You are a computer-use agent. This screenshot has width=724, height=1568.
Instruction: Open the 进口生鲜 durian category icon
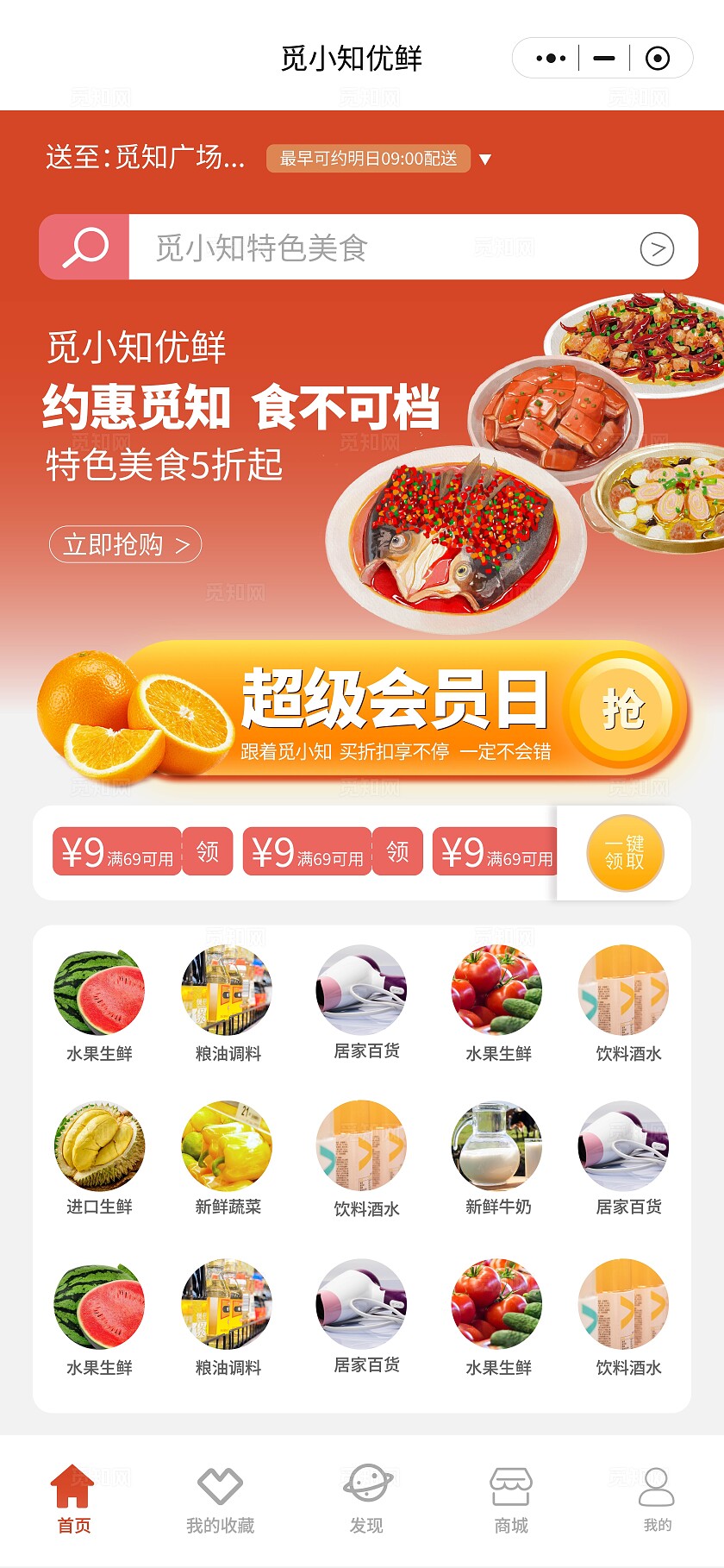click(x=97, y=1147)
